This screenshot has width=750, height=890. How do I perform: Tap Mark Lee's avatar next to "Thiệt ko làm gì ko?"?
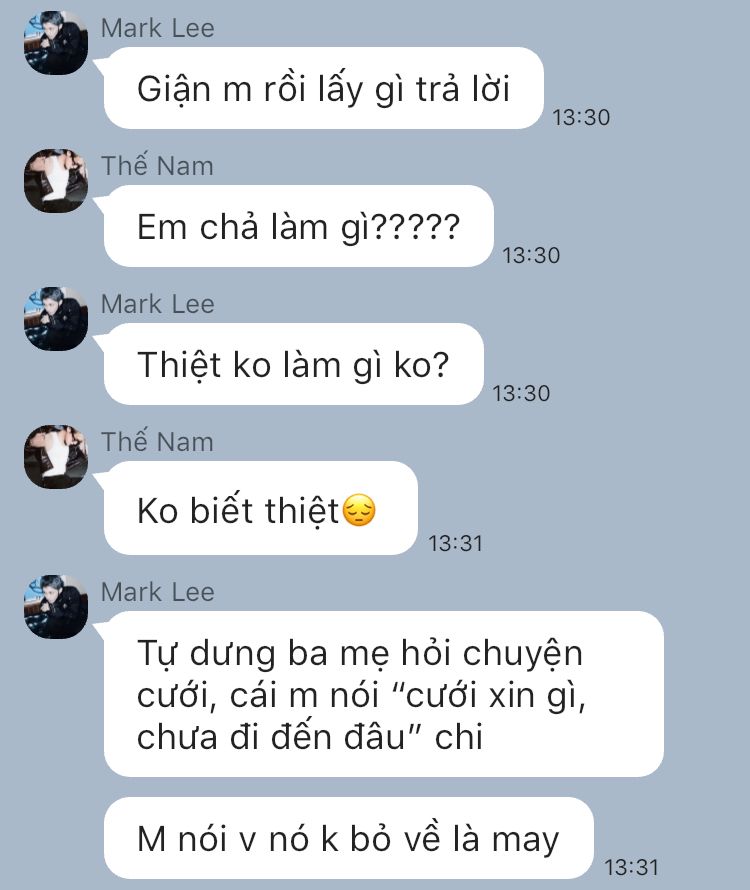tap(56, 319)
